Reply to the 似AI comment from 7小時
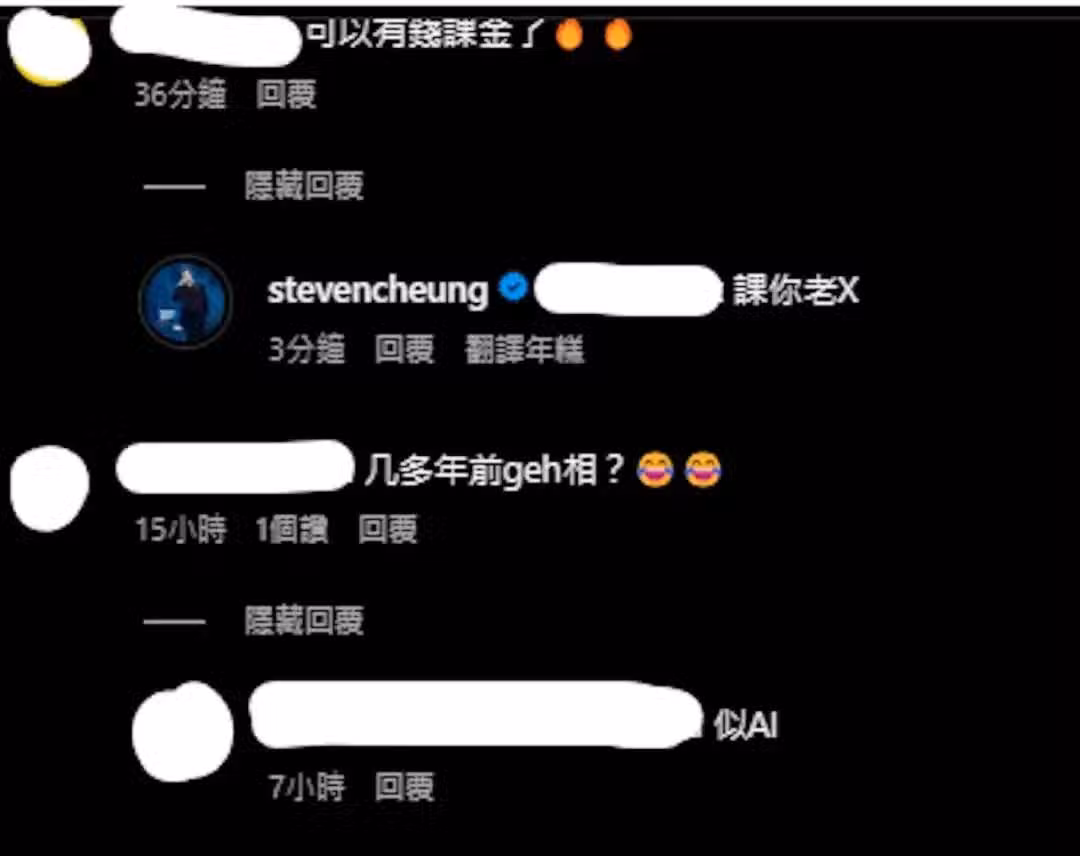The height and width of the screenshot is (856, 1080). pos(404,787)
